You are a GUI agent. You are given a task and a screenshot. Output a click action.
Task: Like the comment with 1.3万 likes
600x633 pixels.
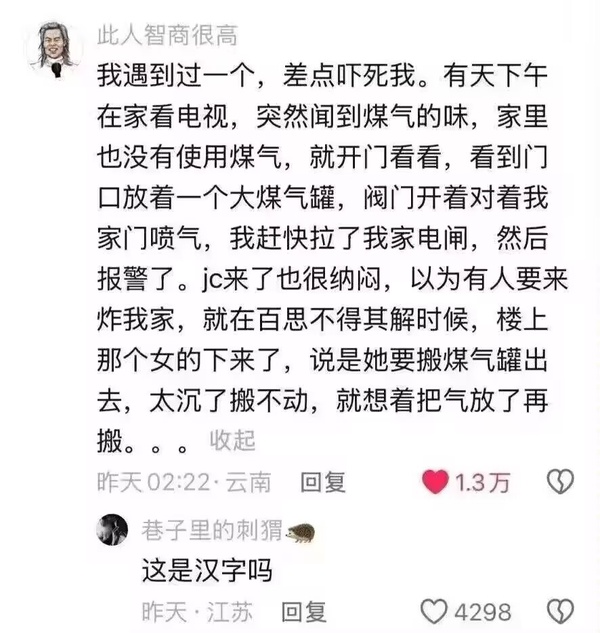click(435, 482)
